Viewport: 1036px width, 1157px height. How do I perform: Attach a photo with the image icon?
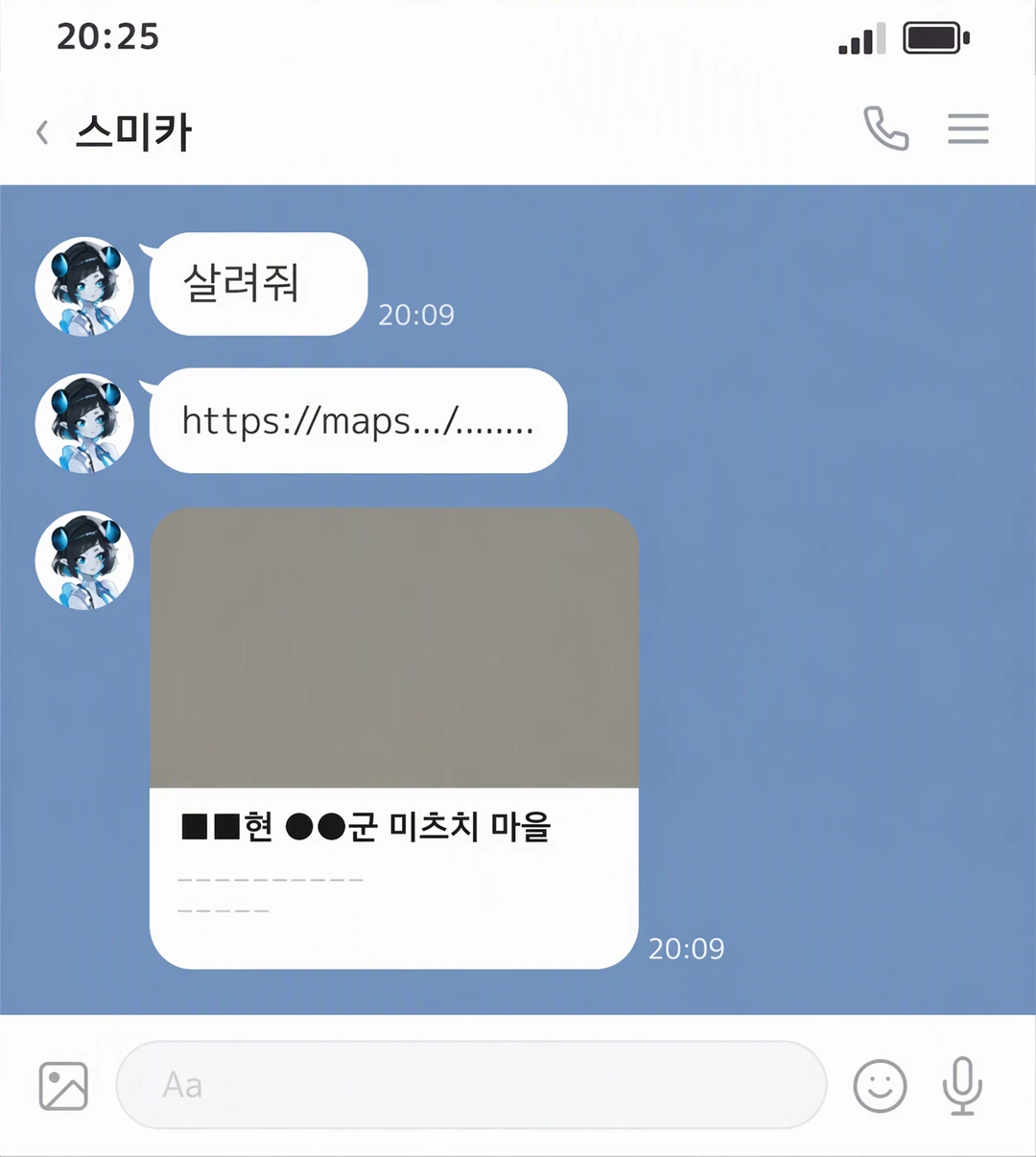coord(63,1086)
